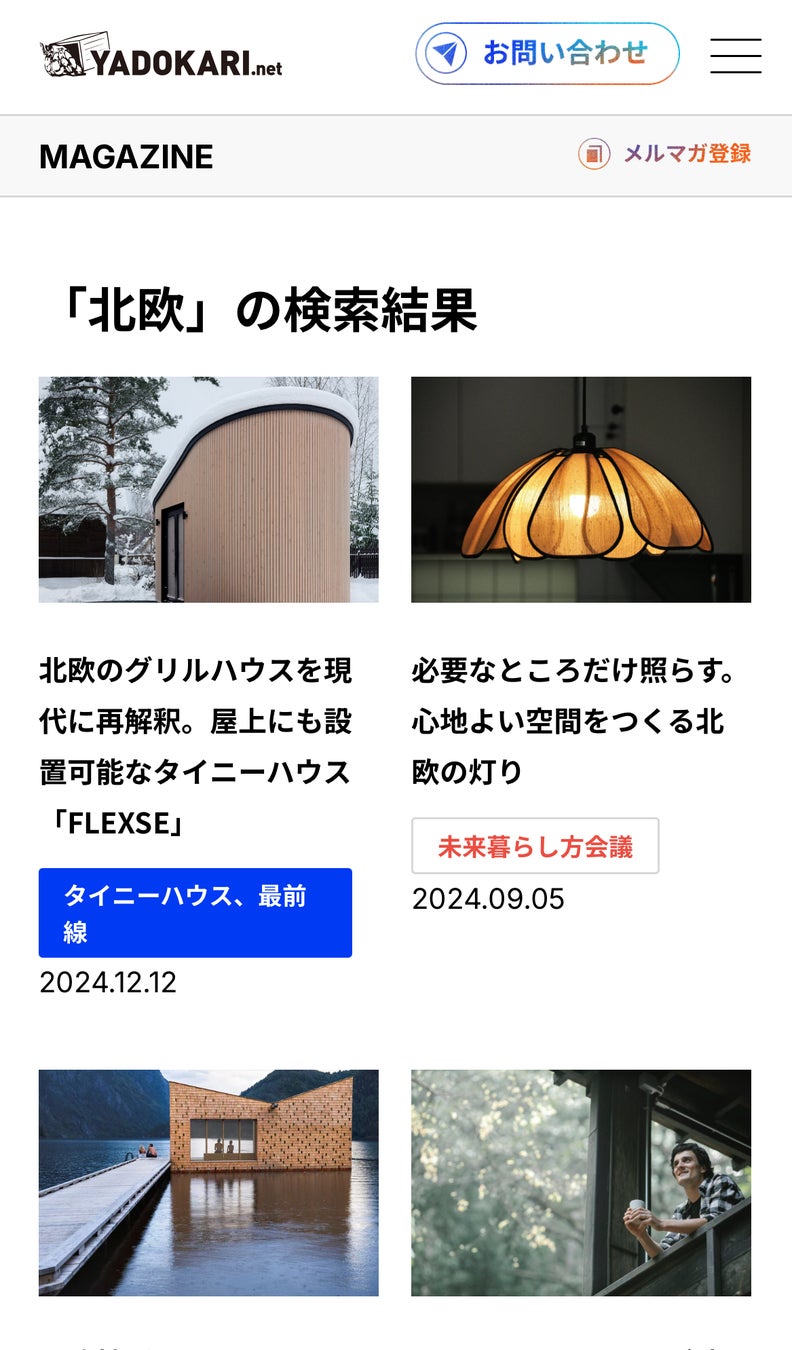Open メルマガ登録 newsletter signup
Viewport: 792px width, 1350px height.
665,154
